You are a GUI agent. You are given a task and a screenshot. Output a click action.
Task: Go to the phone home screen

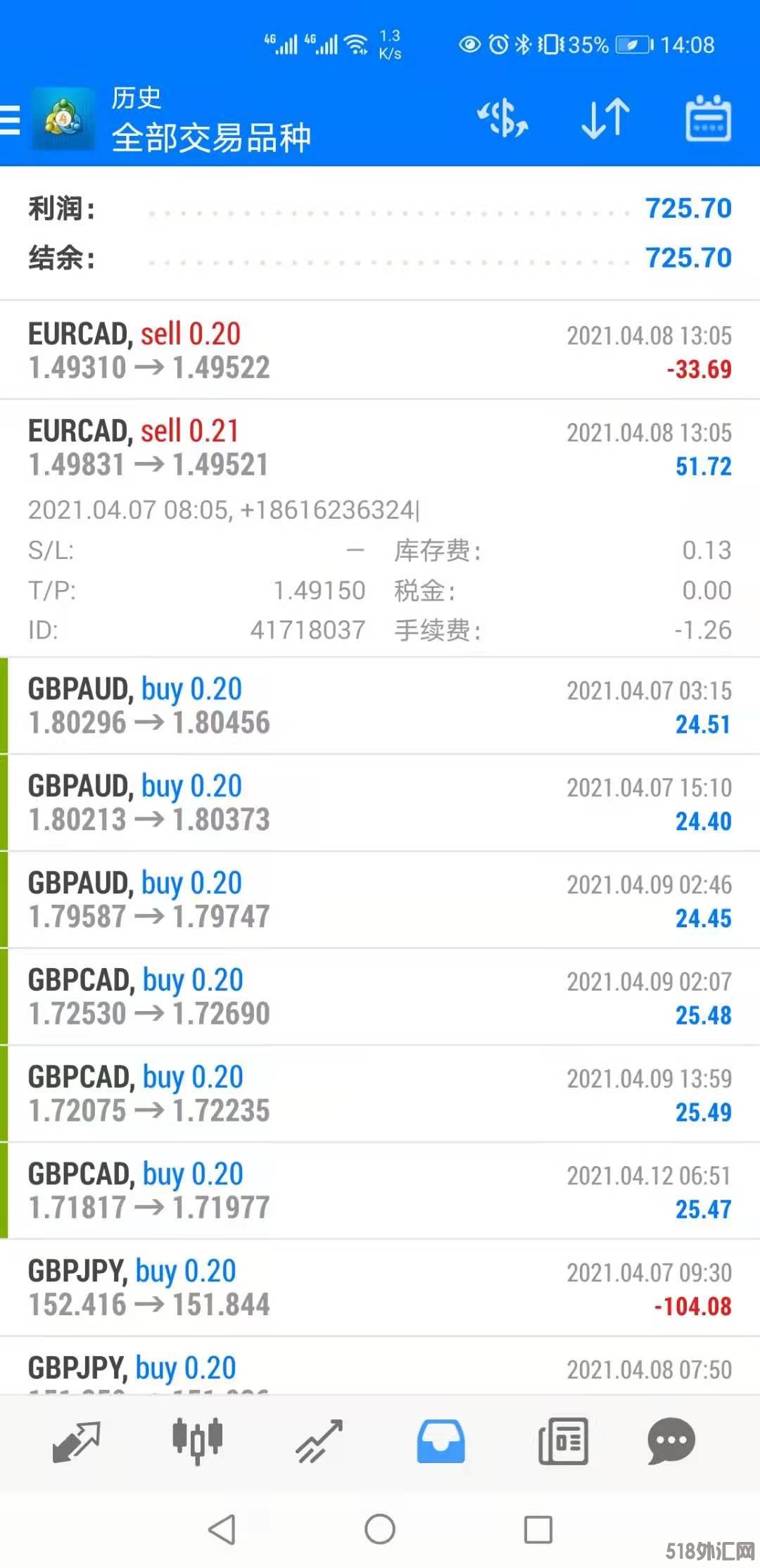[380, 1529]
